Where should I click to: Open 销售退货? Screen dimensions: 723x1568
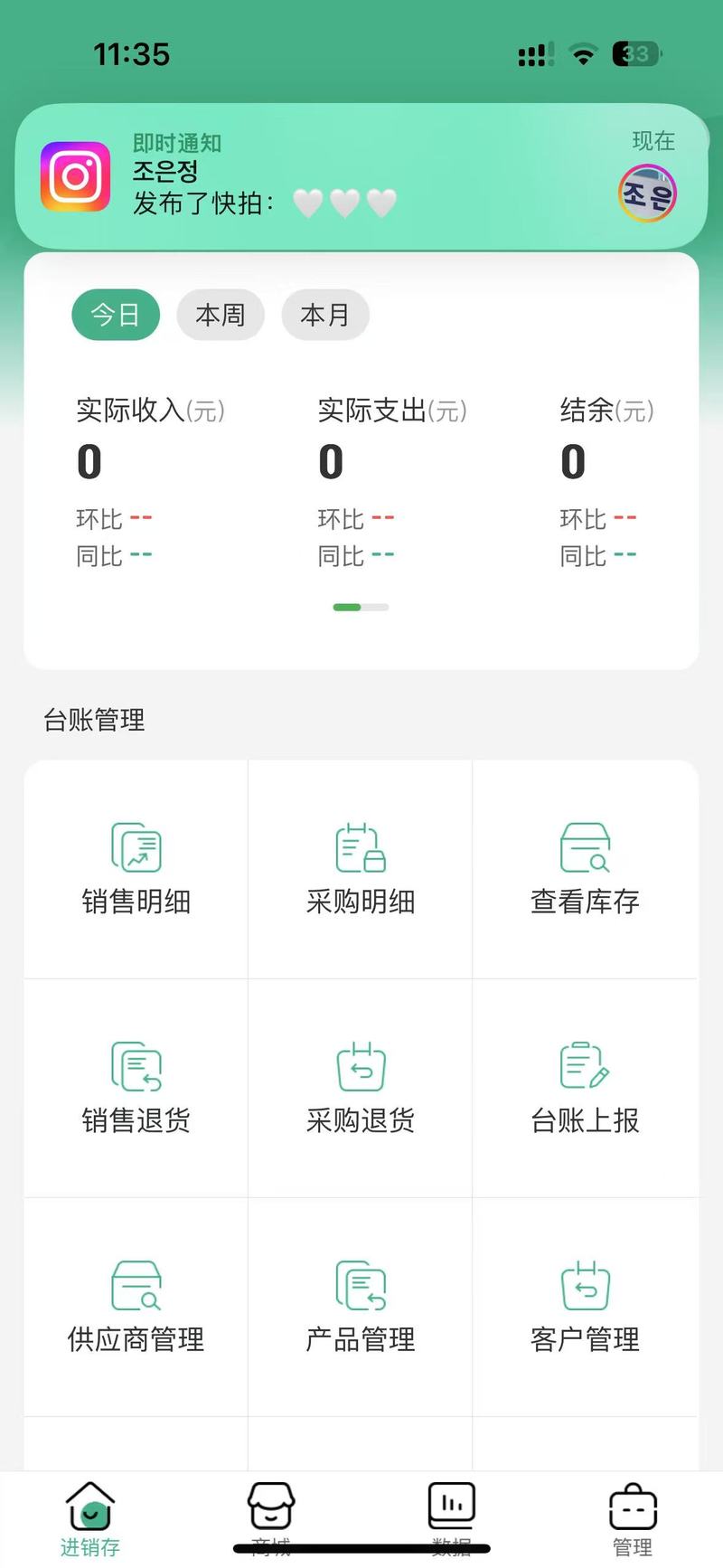pyautogui.click(x=136, y=1088)
